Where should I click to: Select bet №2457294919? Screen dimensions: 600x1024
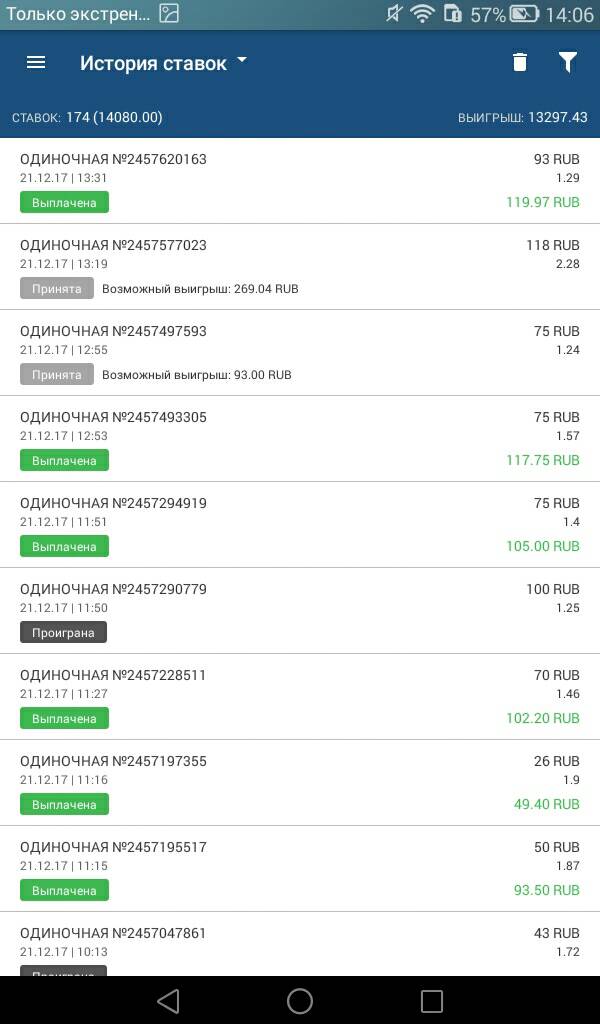300,525
